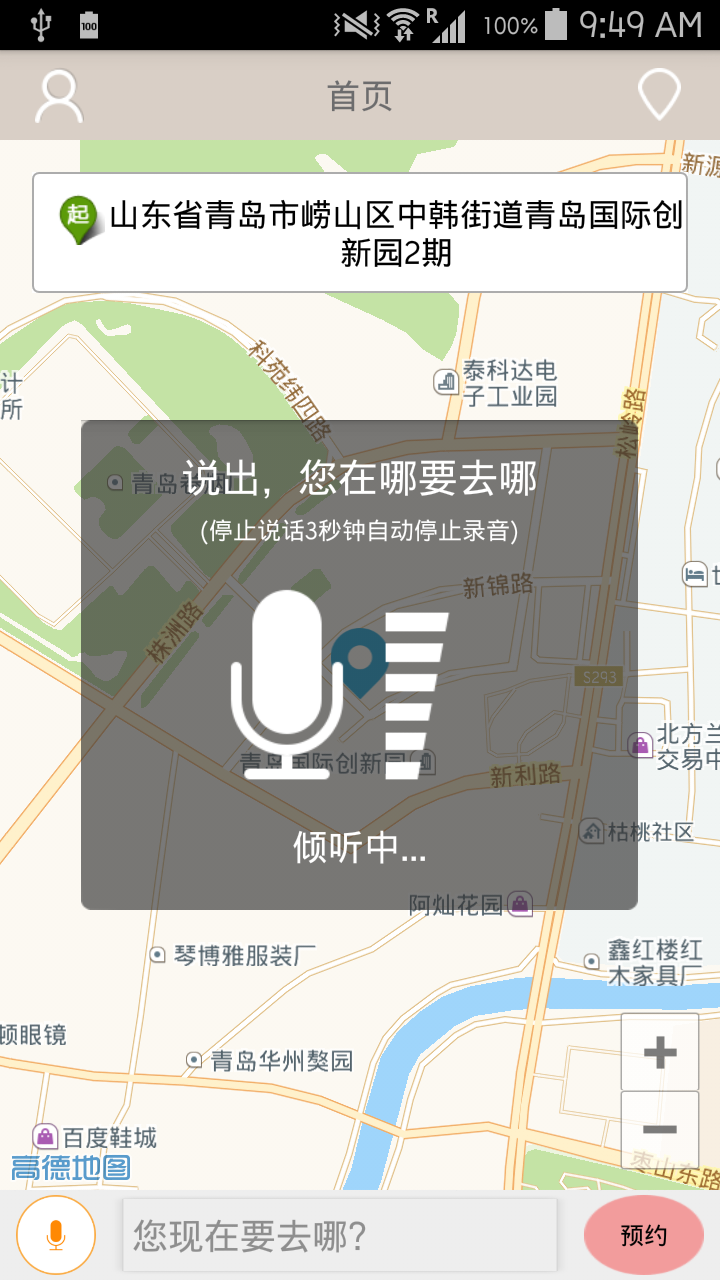The height and width of the screenshot is (1280, 720).
Task: Zoom in on the map
Action: coord(659,1052)
